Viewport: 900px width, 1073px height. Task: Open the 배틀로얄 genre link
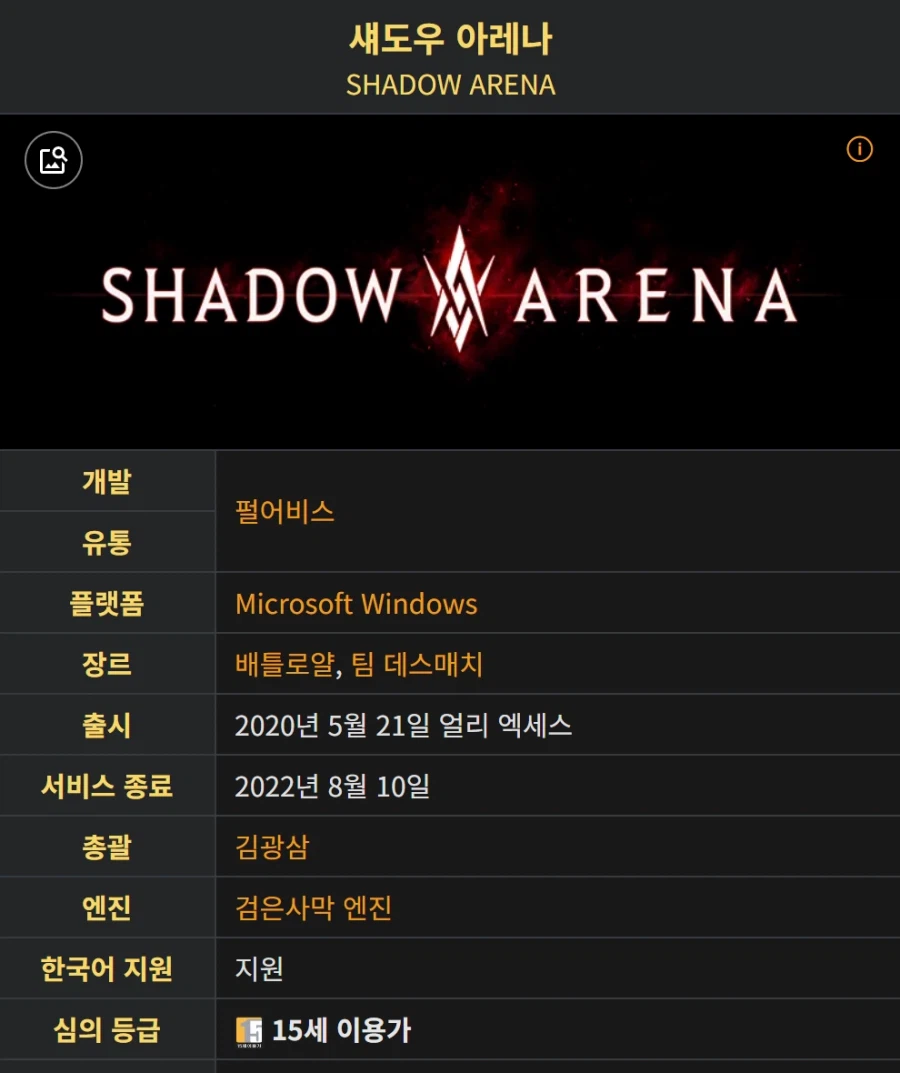coord(282,665)
